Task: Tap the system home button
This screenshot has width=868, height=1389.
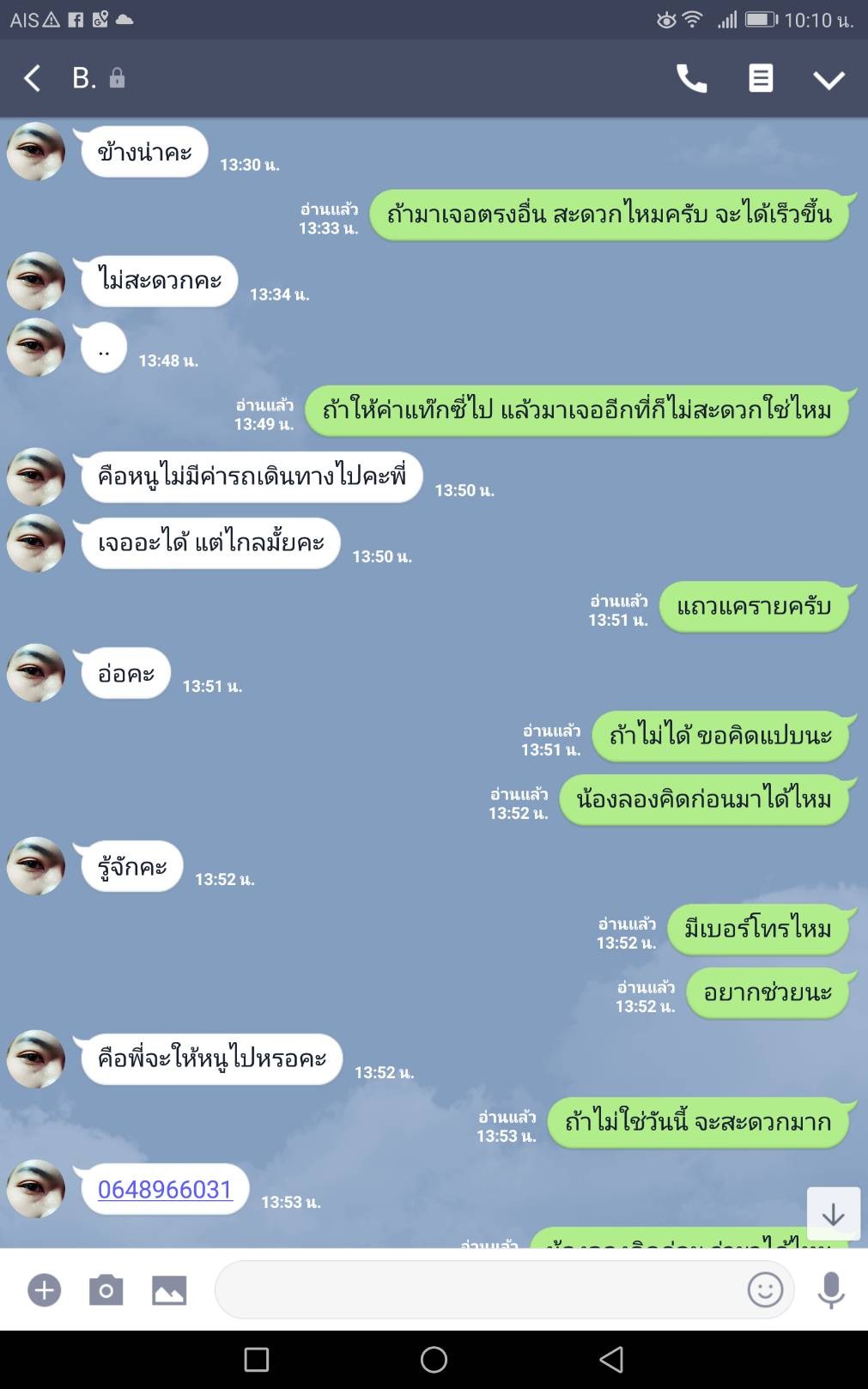Action: [x=434, y=1359]
